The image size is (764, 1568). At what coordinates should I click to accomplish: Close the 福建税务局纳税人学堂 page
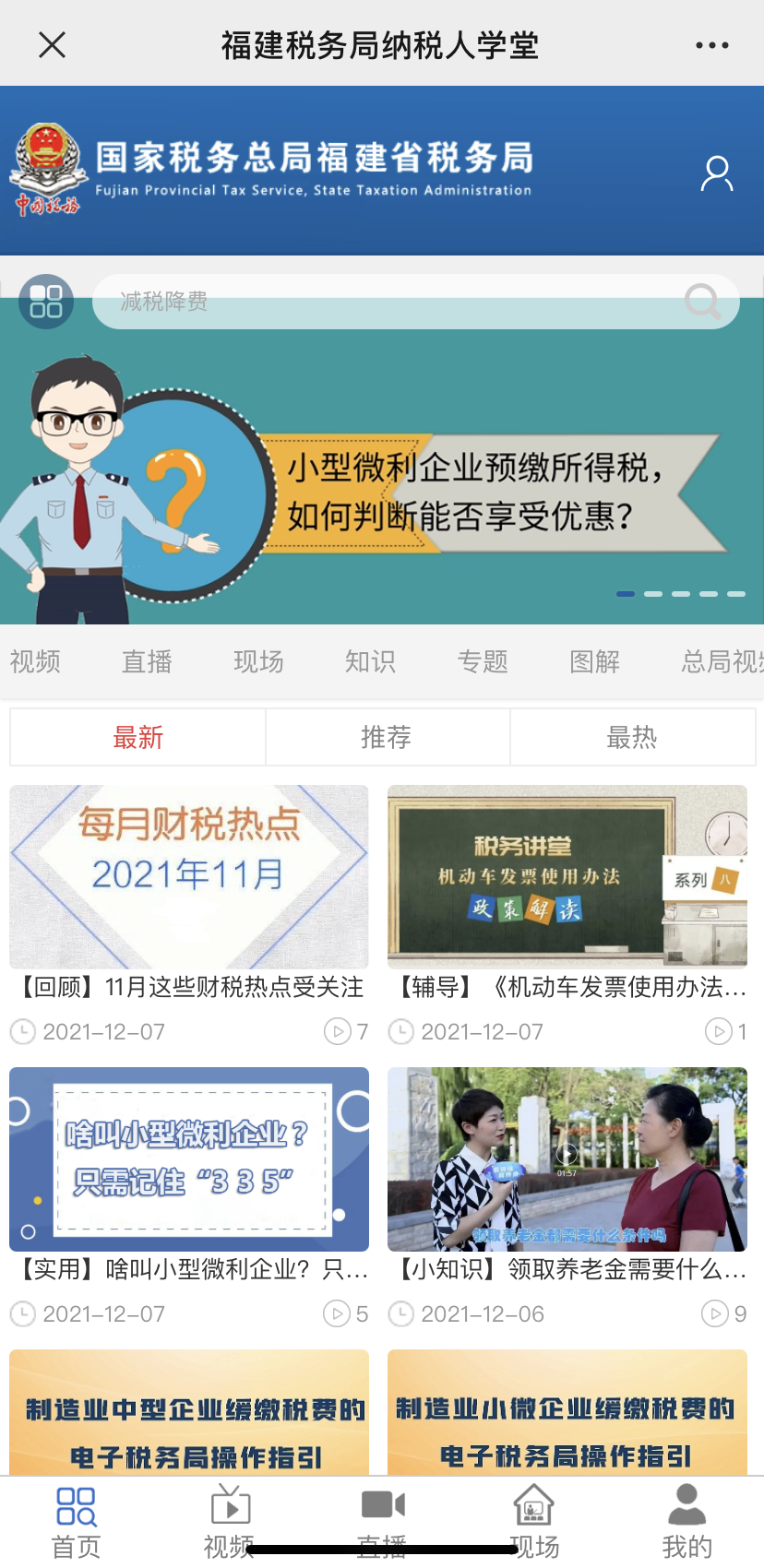pos(53,44)
